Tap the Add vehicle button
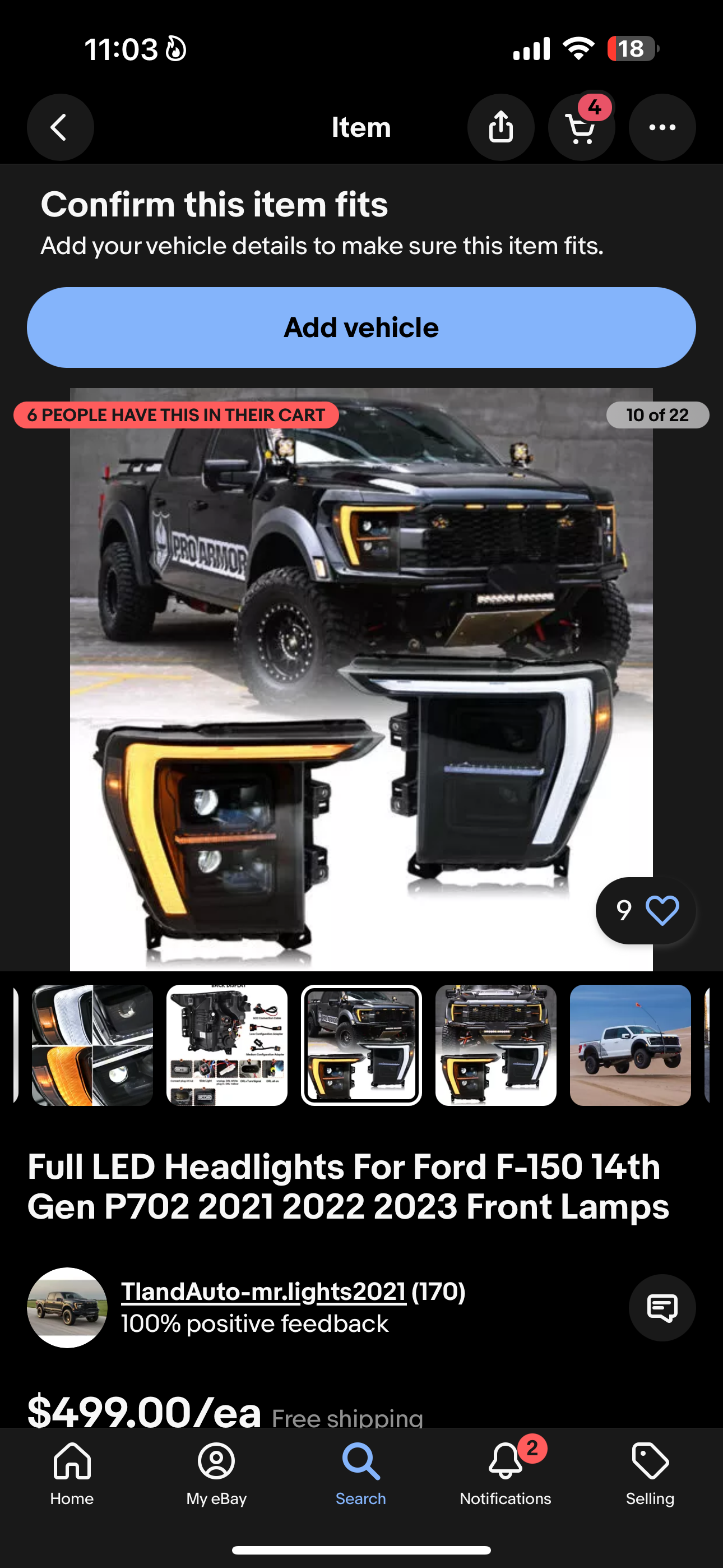This screenshot has height=1568, width=723. click(x=361, y=328)
